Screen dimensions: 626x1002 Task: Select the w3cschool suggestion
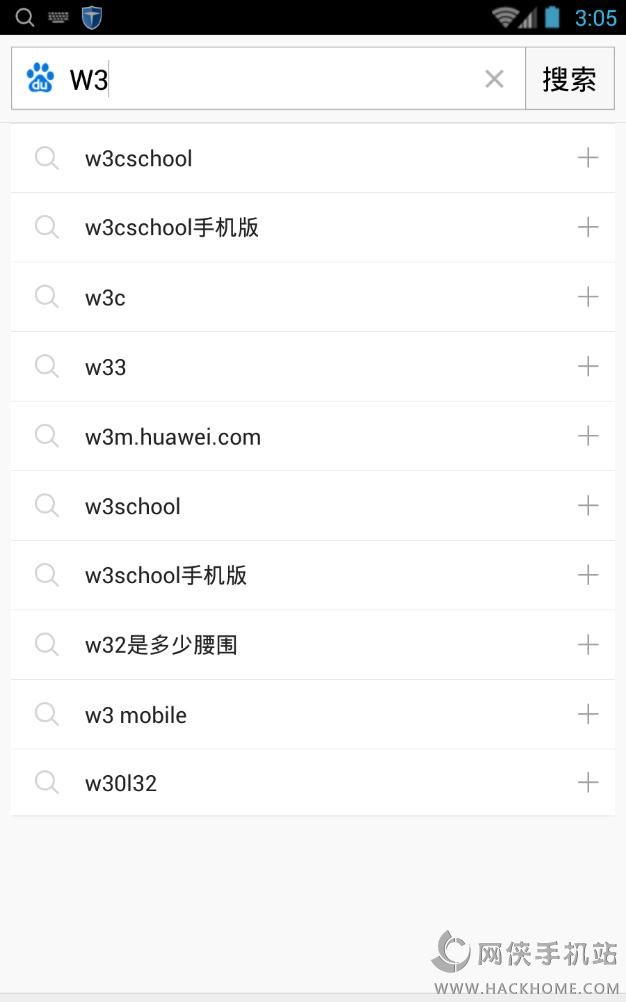(139, 158)
